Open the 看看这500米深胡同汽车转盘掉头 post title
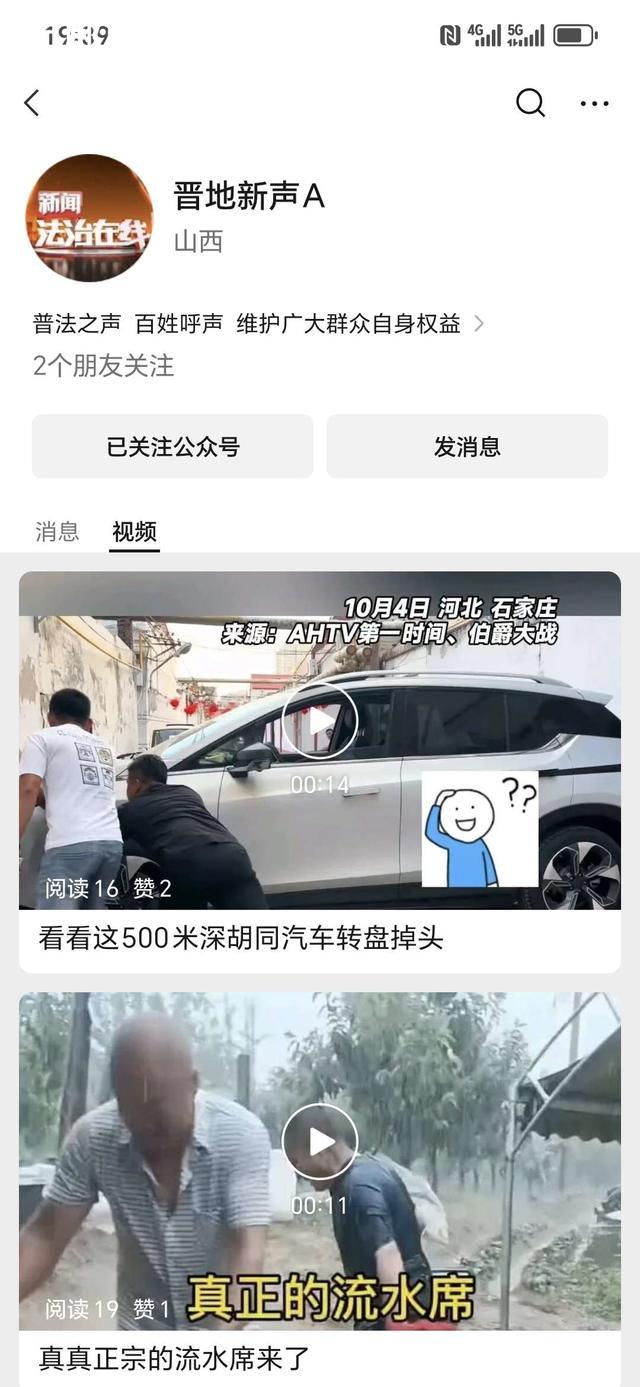This screenshot has width=640, height=1387. pyautogui.click(x=241, y=939)
